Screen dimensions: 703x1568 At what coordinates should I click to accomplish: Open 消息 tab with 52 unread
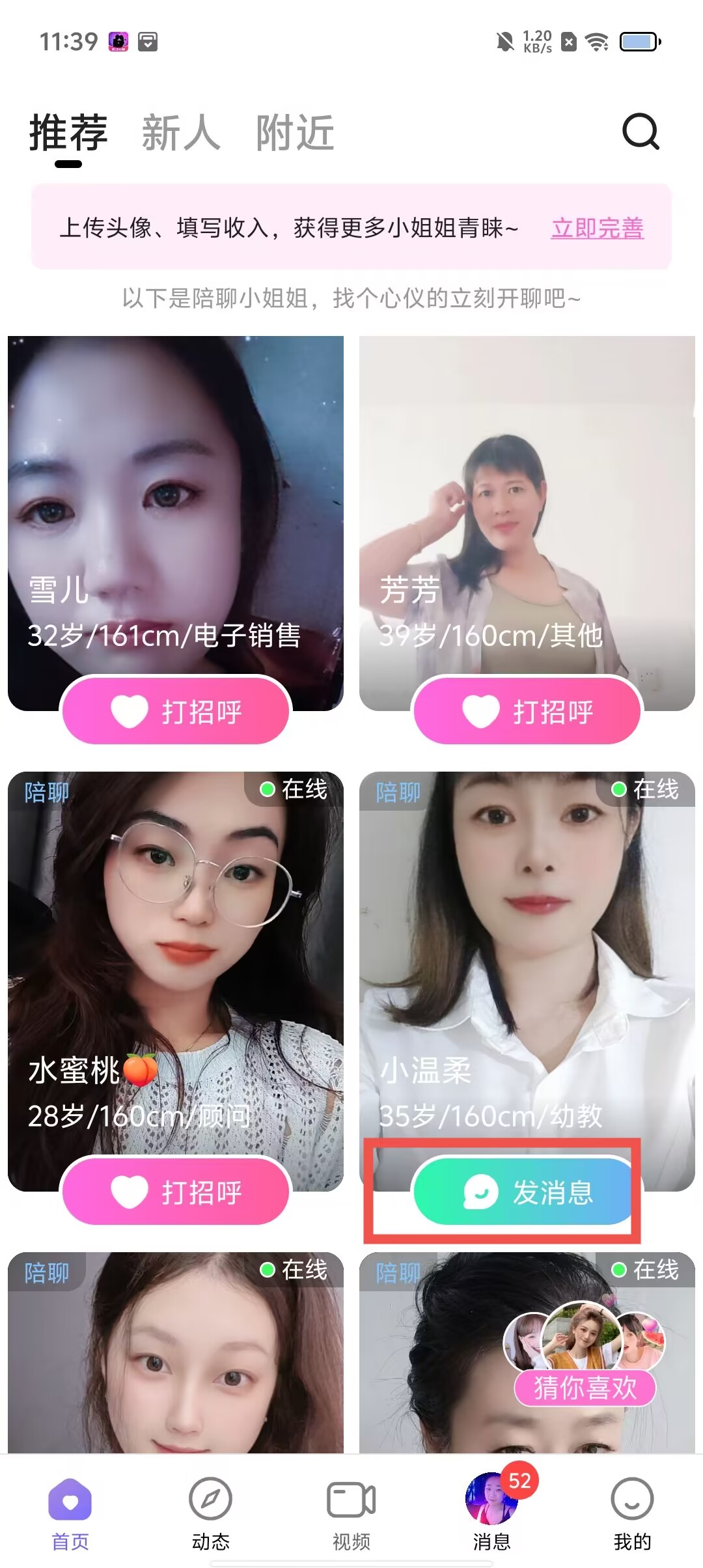(491, 1512)
